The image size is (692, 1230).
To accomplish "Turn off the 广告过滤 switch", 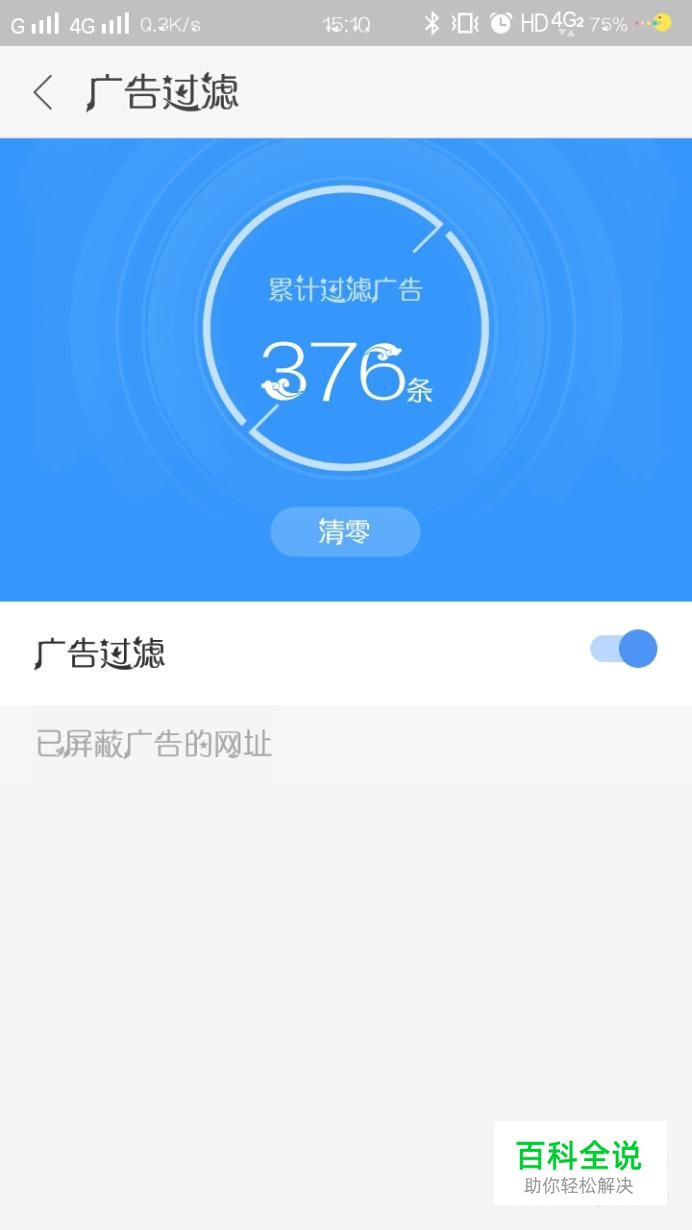I will pos(623,649).
